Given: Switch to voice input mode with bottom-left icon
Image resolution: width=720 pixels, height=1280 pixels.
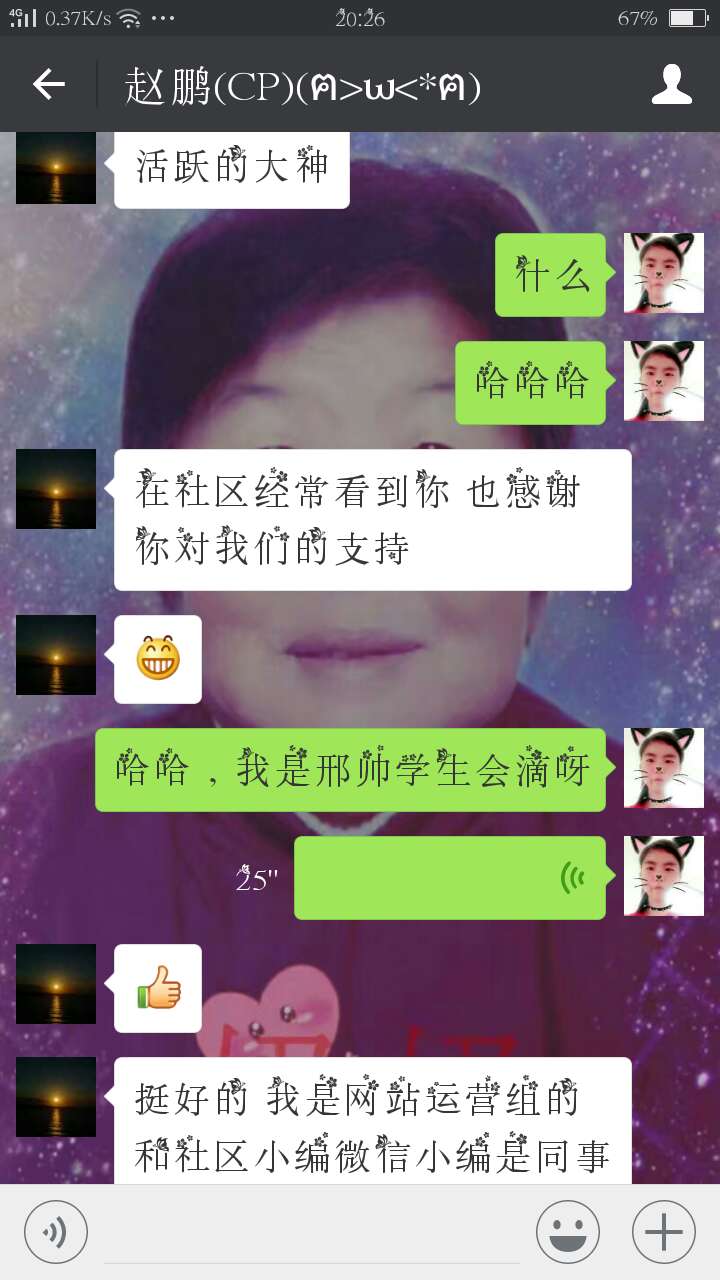Looking at the screenshot, I should [55, 1230].
